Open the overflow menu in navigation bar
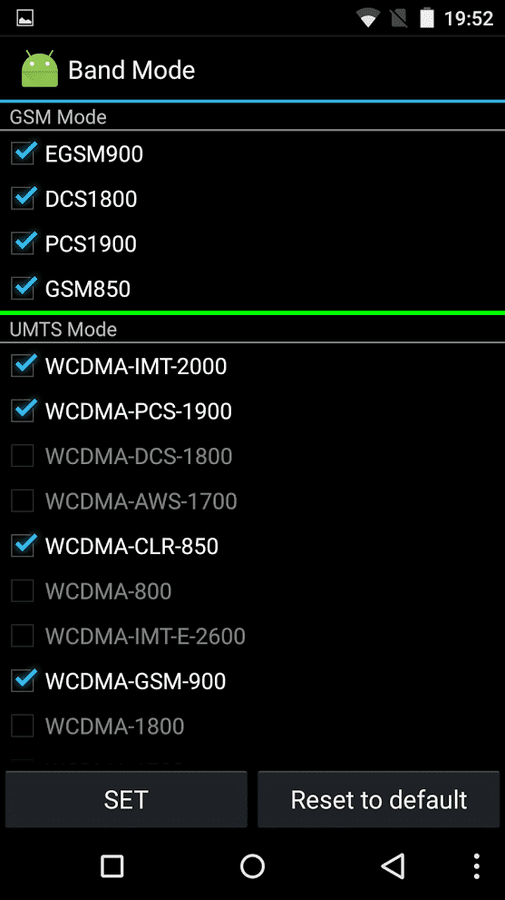The width and height of the screenshot is (505, 900). [476, 866]
